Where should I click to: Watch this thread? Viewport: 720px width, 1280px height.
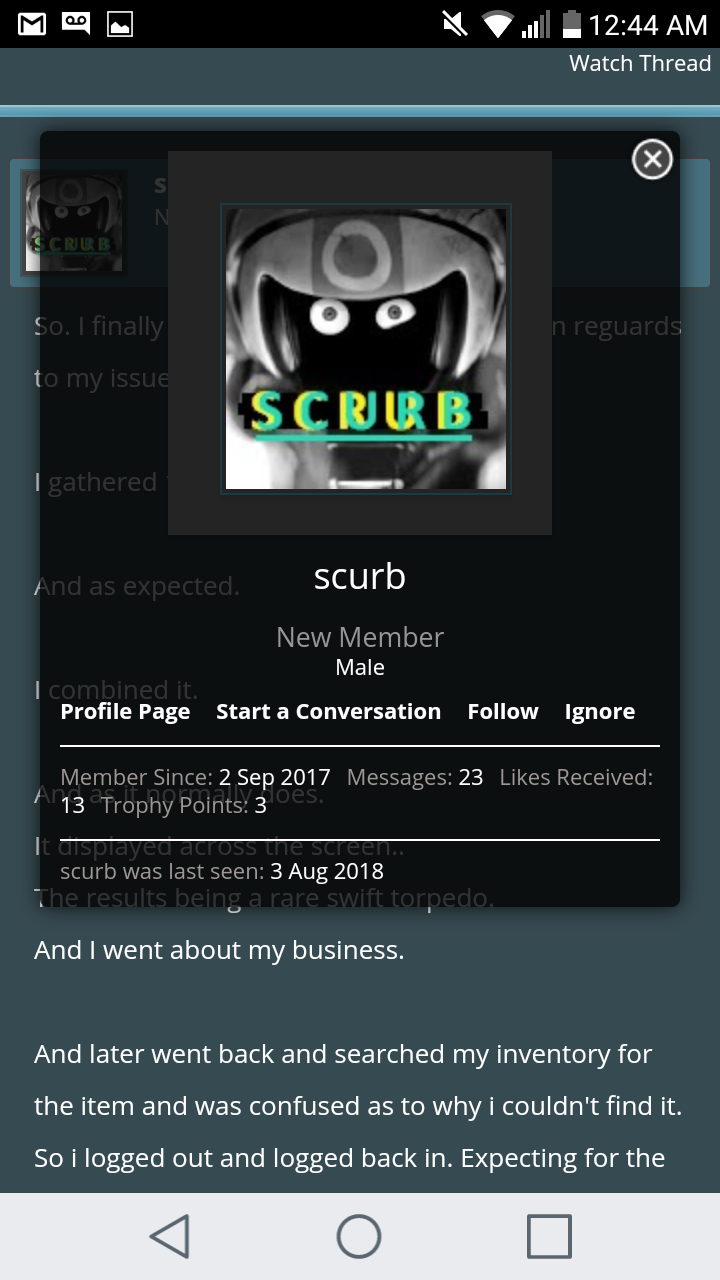tap(639, 63)
